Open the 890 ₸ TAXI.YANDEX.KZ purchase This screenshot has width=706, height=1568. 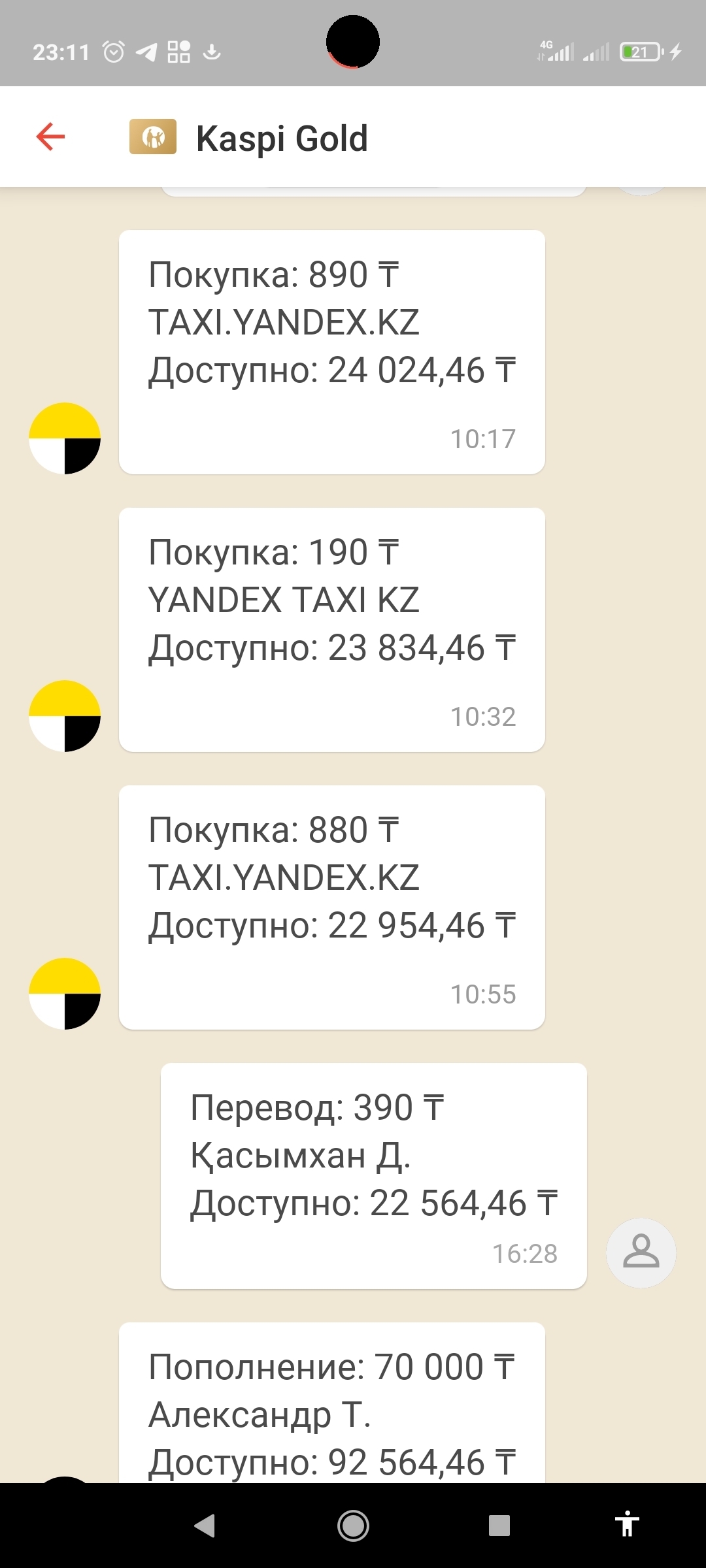(x=331, y=351)
